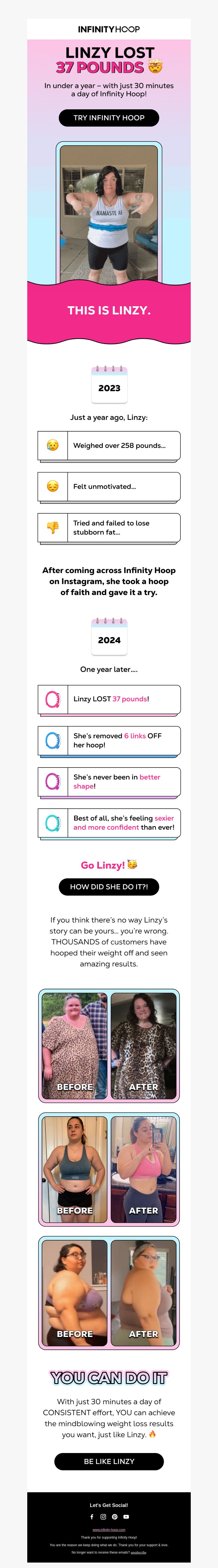Tap the TRY INFINITY HOOP button
This screenshot has width=218, height=1568.
109,117
